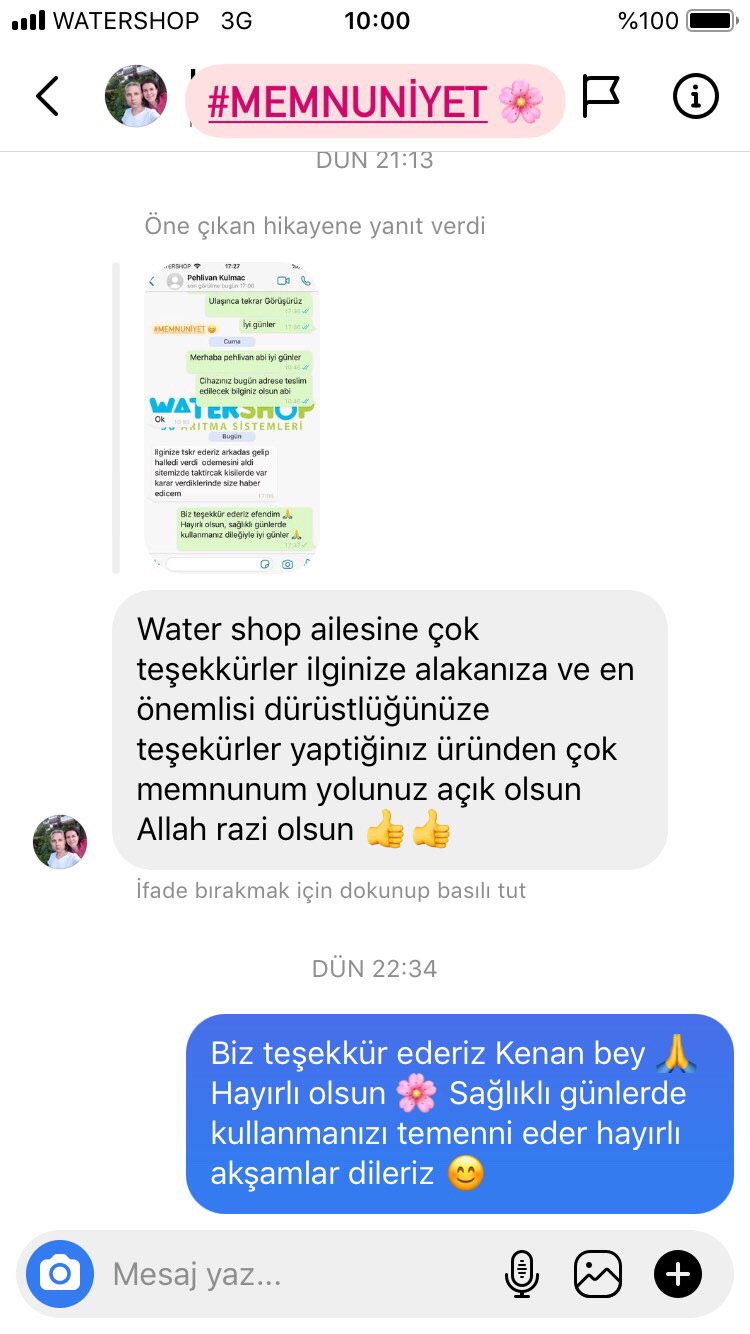Go back to the message list
750x1334 pixels.
[47, 97]
